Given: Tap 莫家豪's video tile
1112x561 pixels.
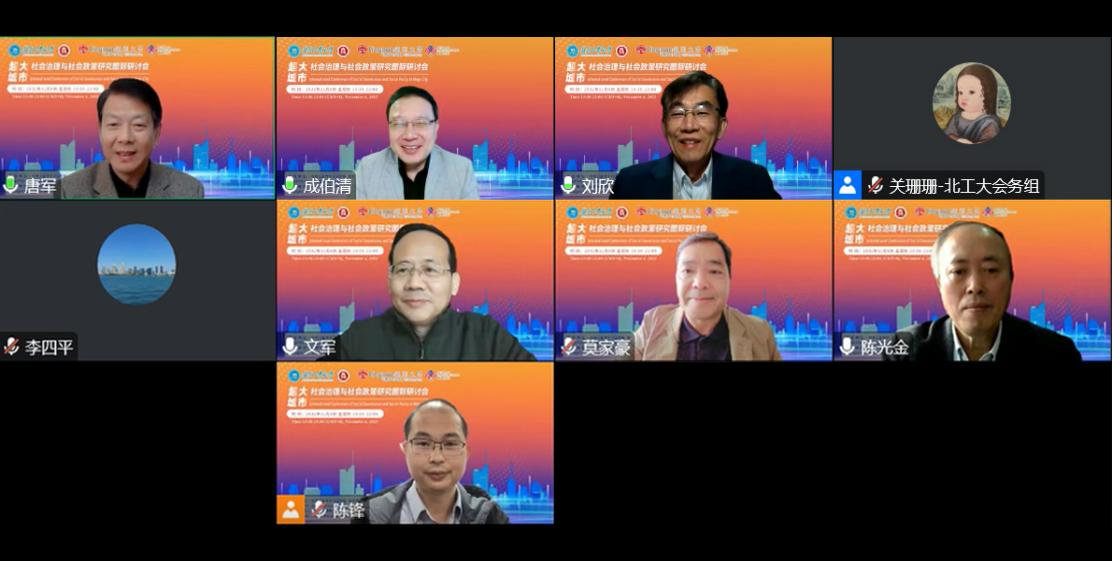Looking at the screenshot, I should [693, 280].
